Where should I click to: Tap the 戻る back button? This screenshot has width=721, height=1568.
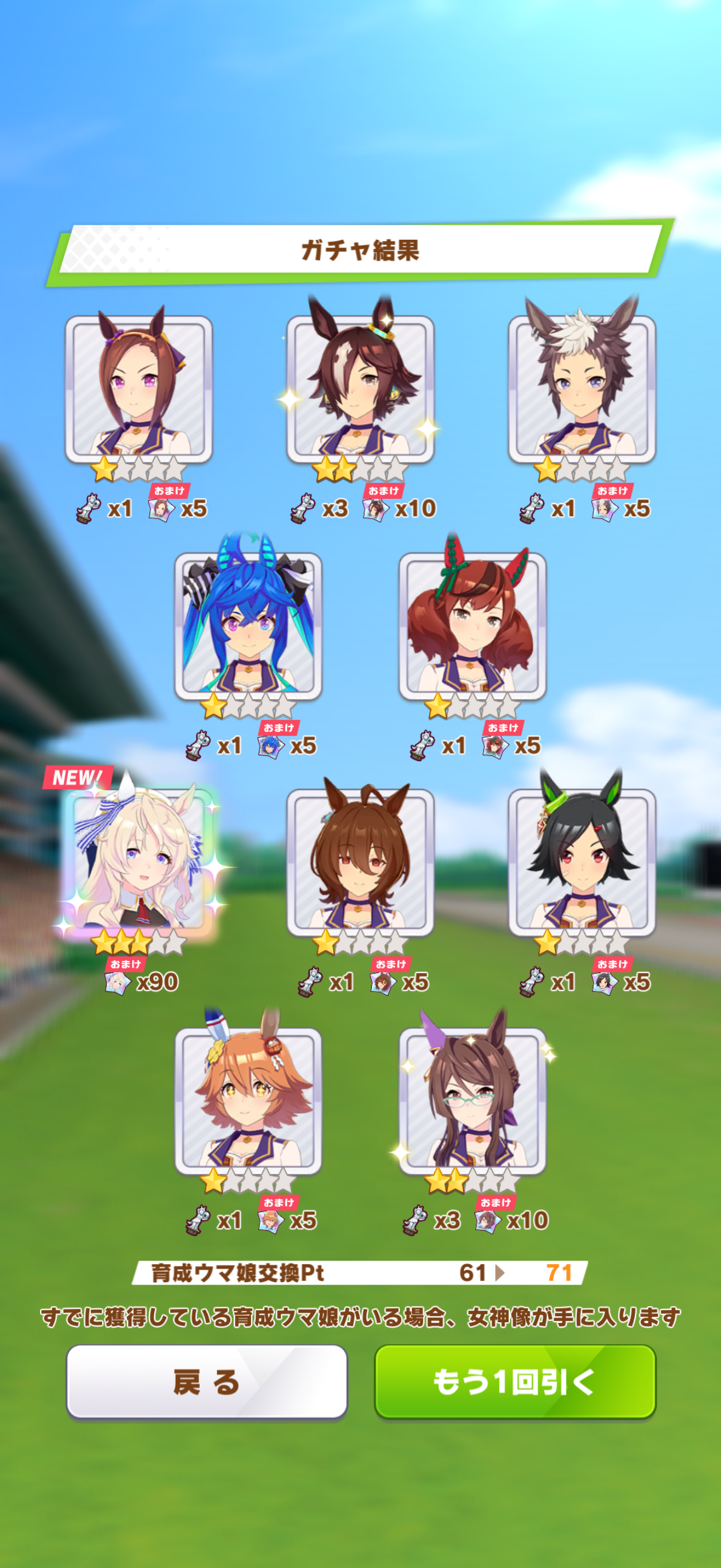point(206,1382)
